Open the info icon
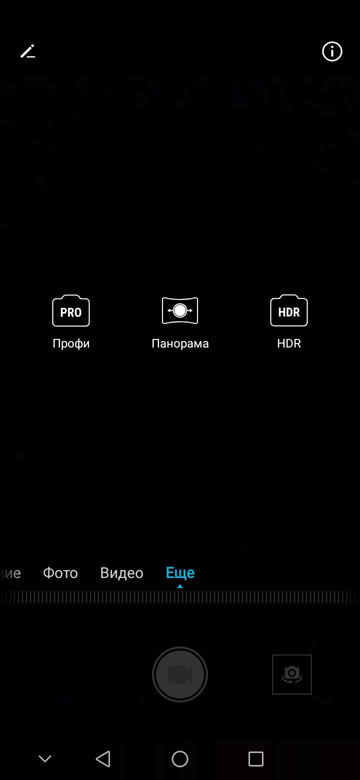This screenshot has width=360, height=780. pos(332,51)
